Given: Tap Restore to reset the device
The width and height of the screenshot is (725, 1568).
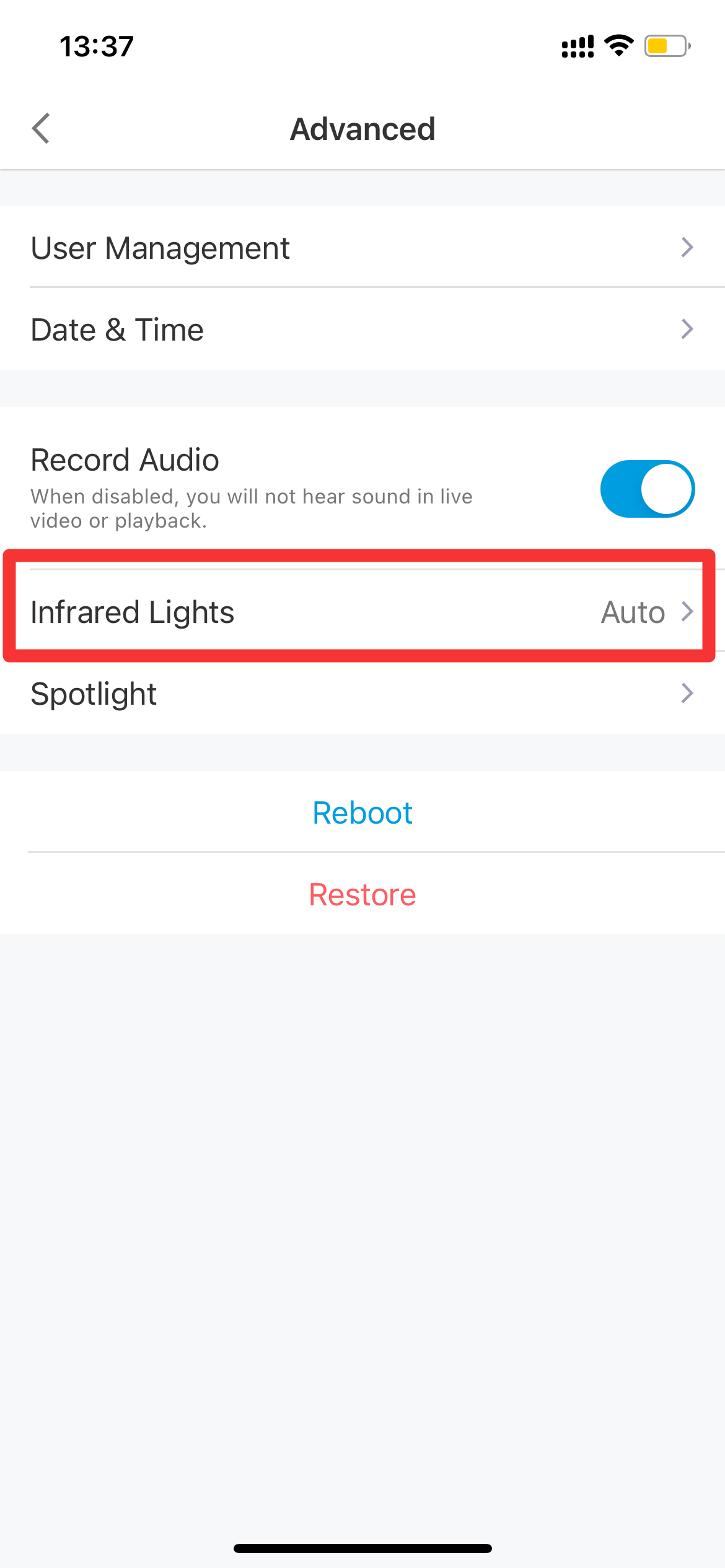Looking at the screenshot, I should (x=362, y=894).
